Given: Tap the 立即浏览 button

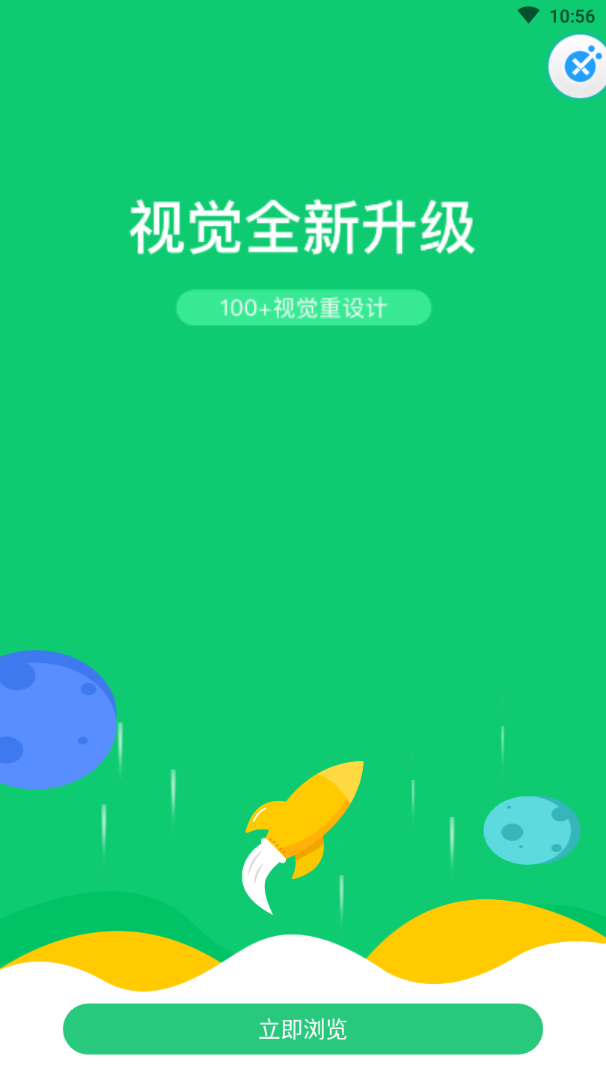Looking at the screenshot, I should tap(302, 1029).
